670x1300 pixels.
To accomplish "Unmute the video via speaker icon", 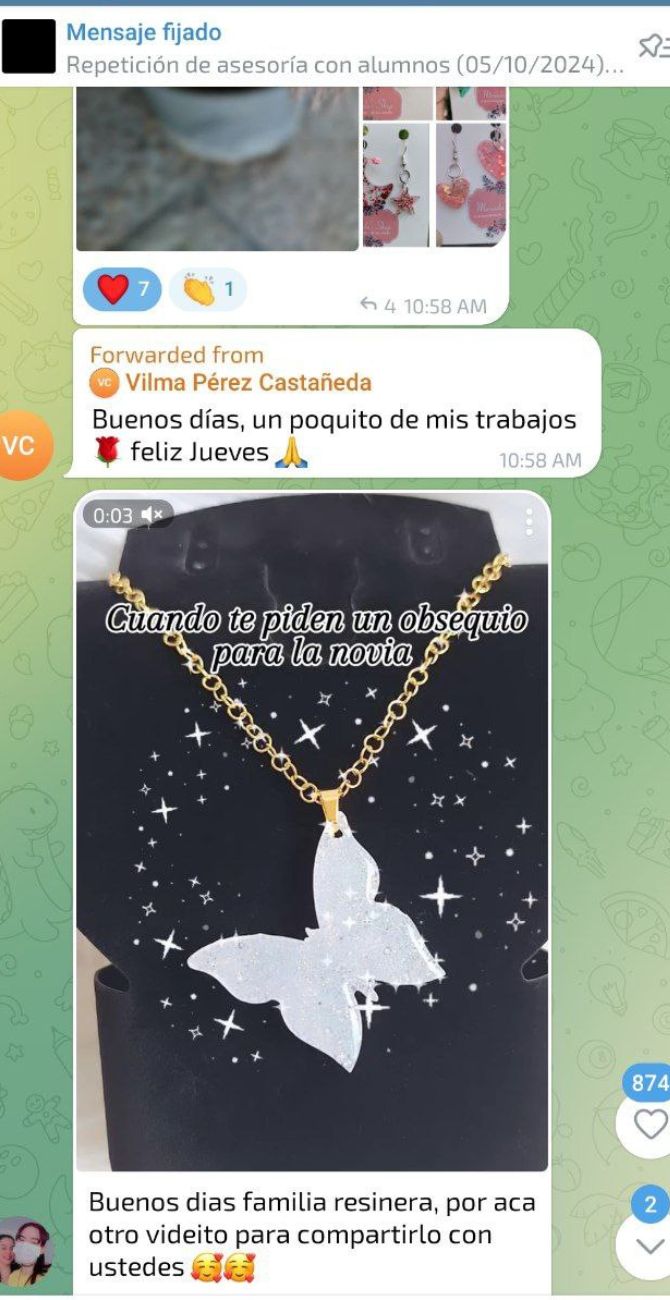I will [152, 515].
